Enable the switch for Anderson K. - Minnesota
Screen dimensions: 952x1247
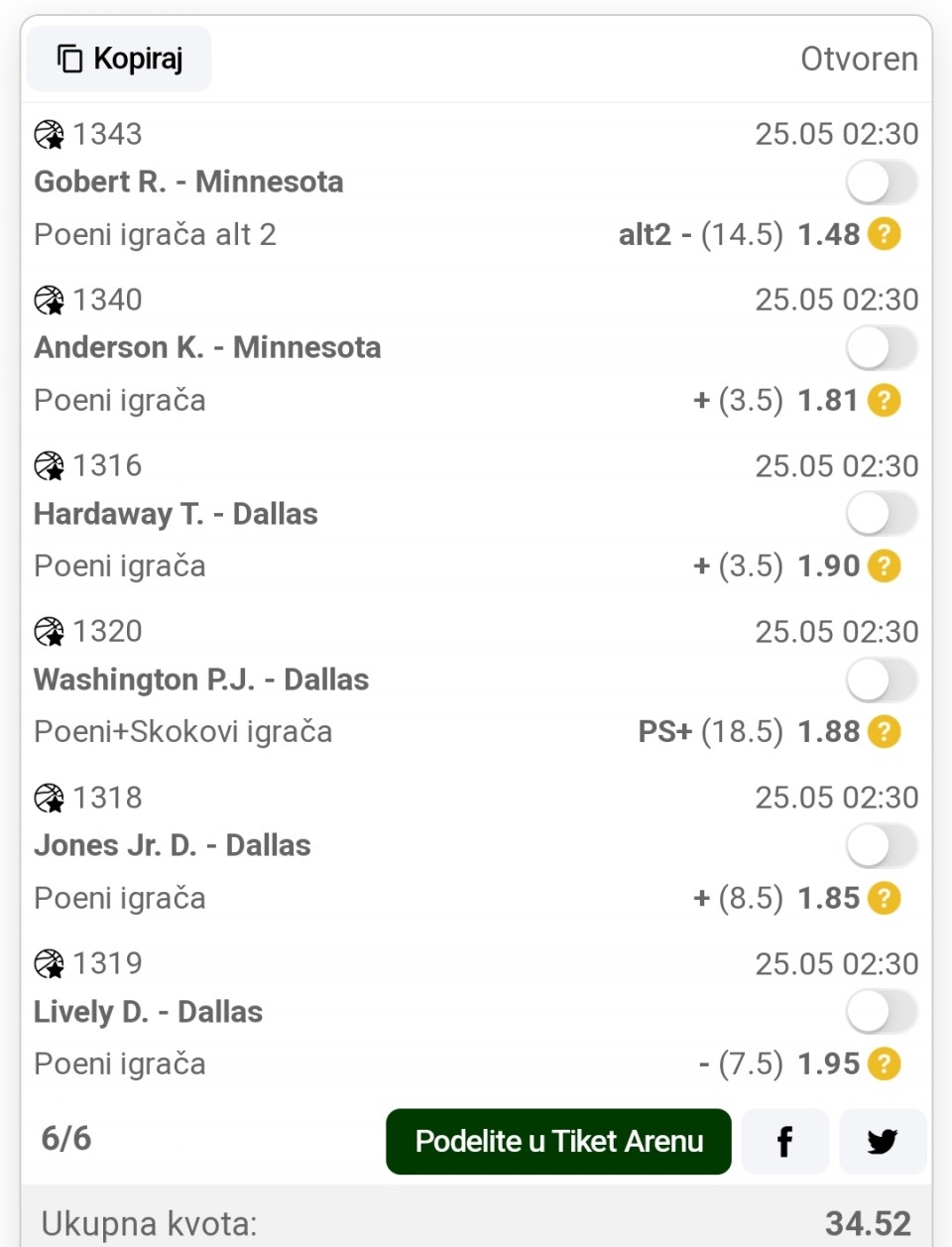click(x=881, y=348)
